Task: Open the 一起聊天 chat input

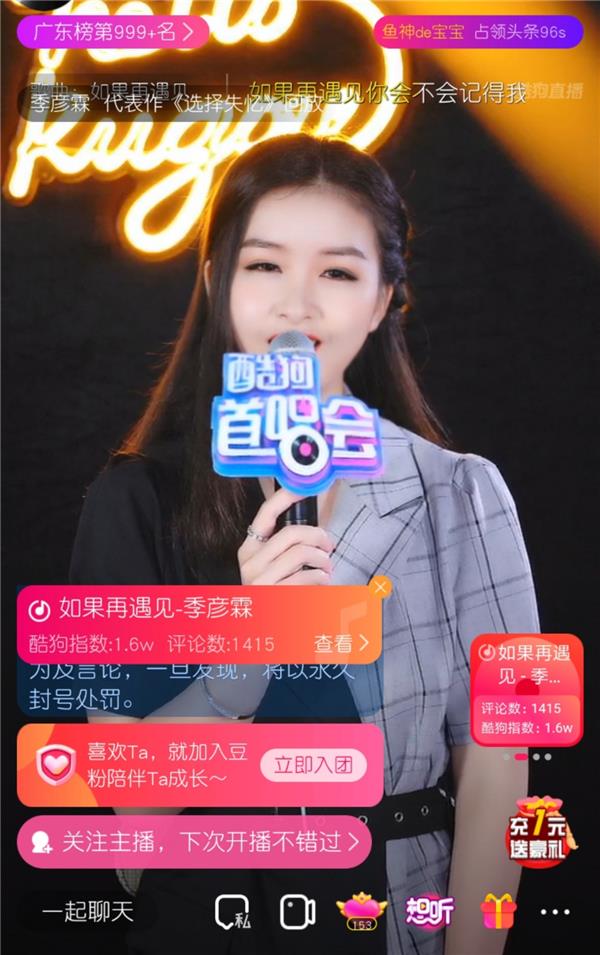Action: (87, 911)
